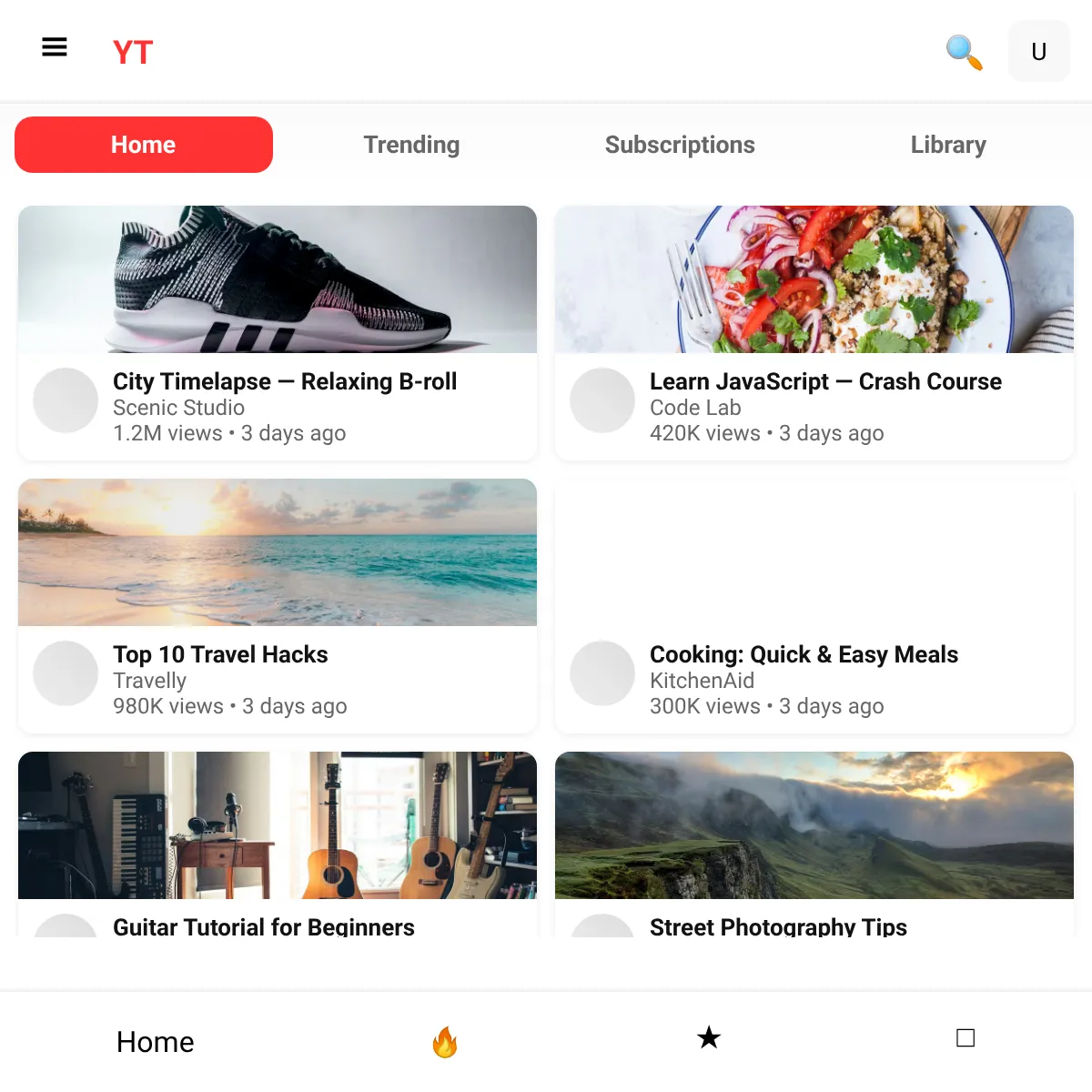
Task: Tap the flame trending icon in bottom bar
Action: click(445, 1042)
